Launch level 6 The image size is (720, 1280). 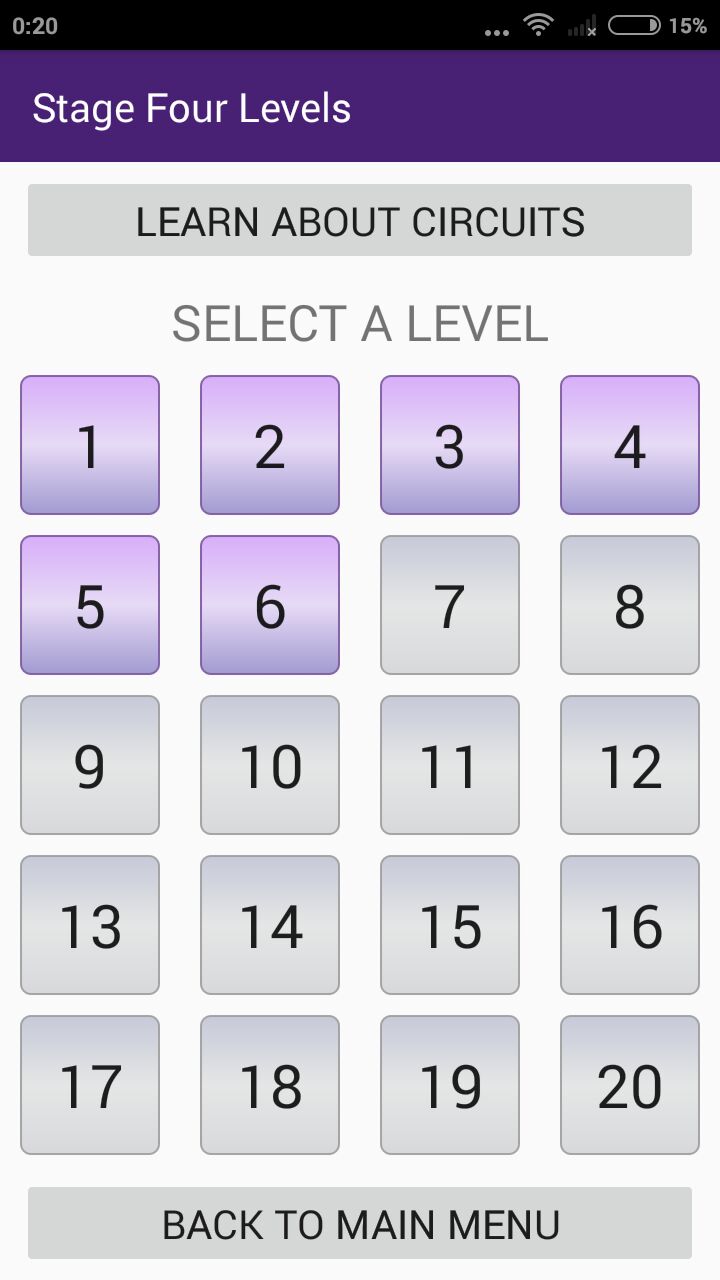270,605
